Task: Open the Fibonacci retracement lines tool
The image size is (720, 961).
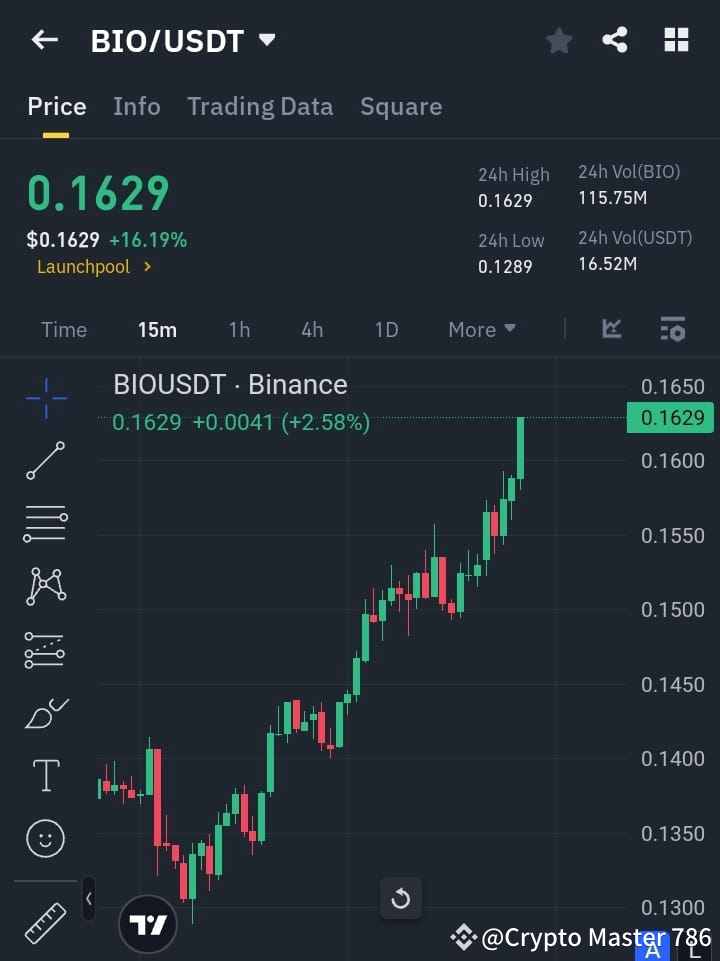Action: coord(45,524)
